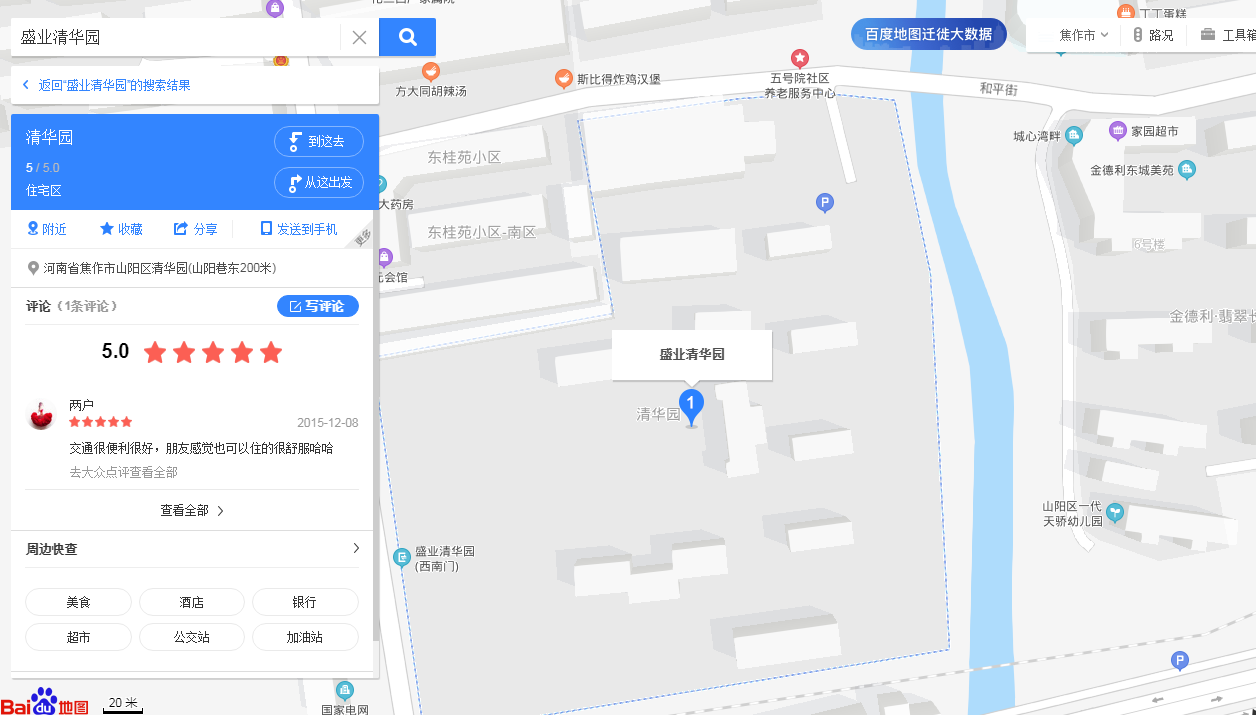1256x715 pixels.
Task: Open 附近 nearby search
Action: click(x=47, y=229)
